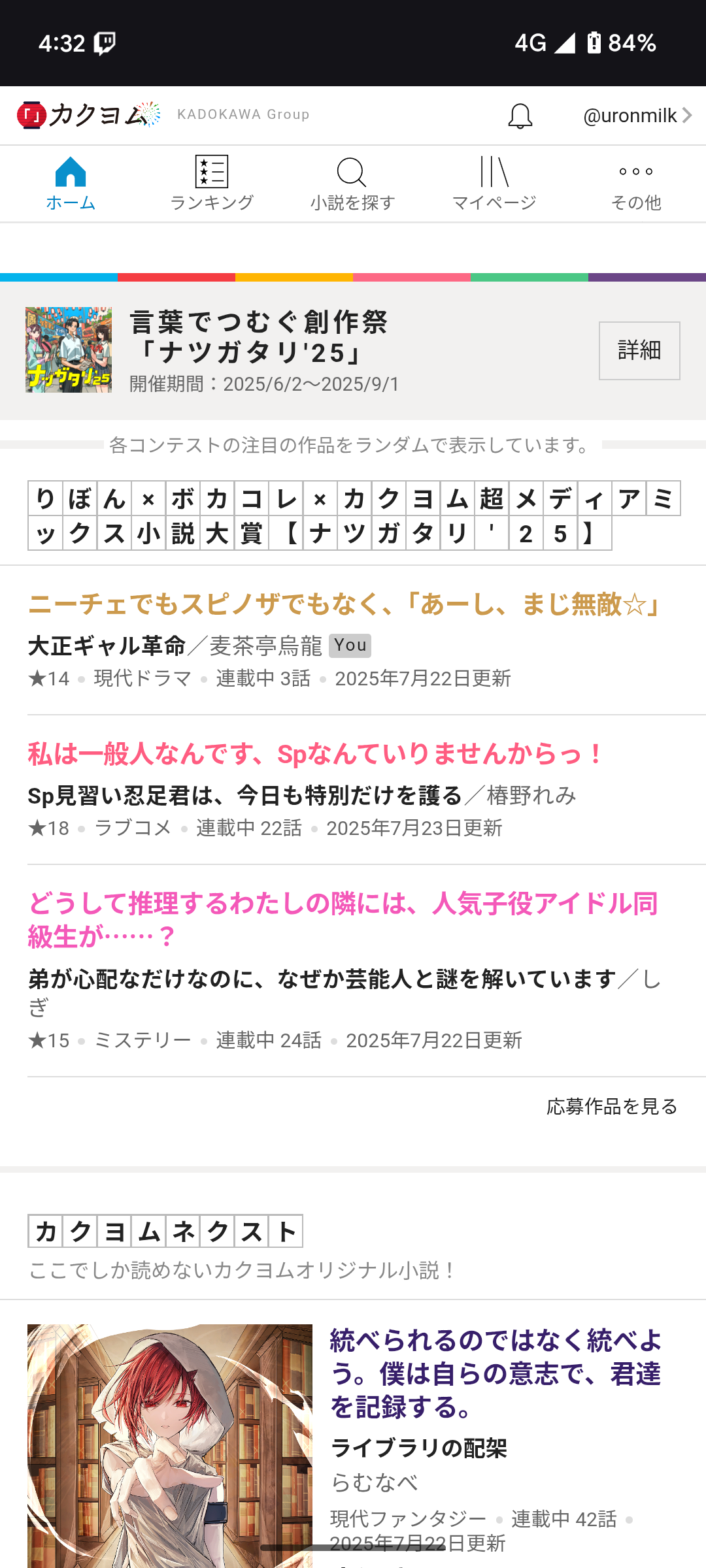
Task: Open Sp見習い忍足君は、今日も特別だけを護る
Action: pyautogui.click(x=245, y=795)
